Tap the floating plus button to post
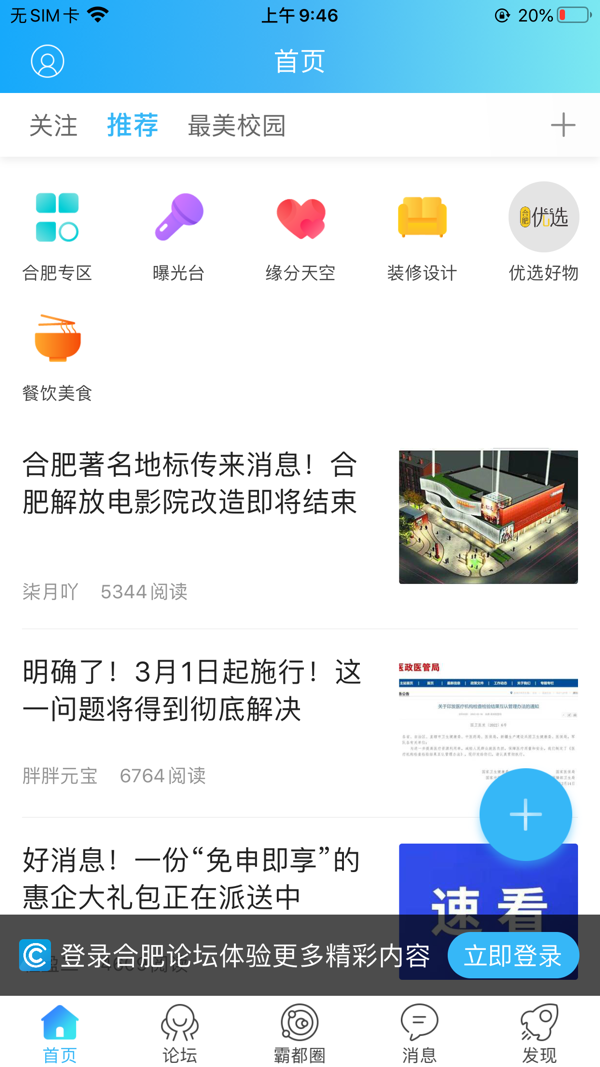 coord(526,815)
